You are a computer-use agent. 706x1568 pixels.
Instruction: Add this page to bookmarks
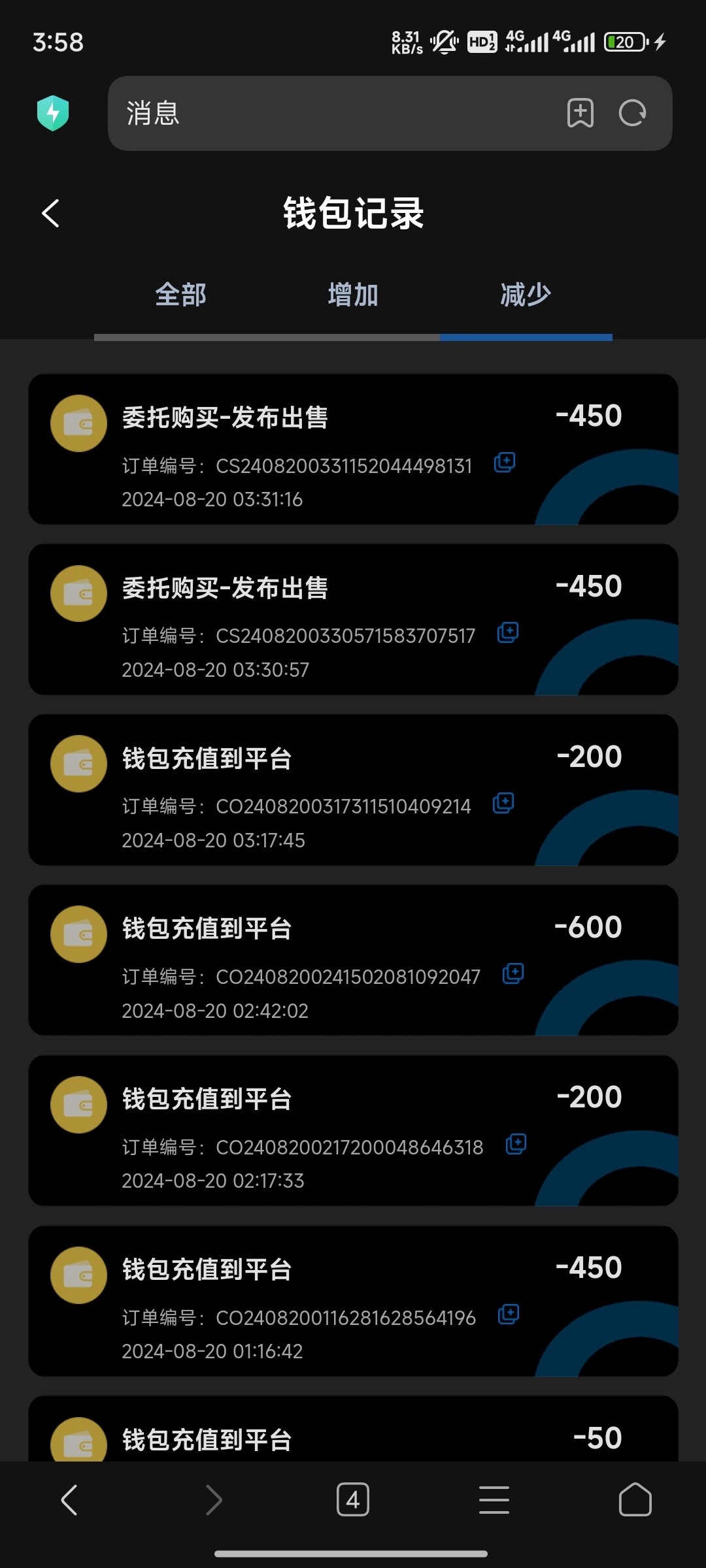580,114
